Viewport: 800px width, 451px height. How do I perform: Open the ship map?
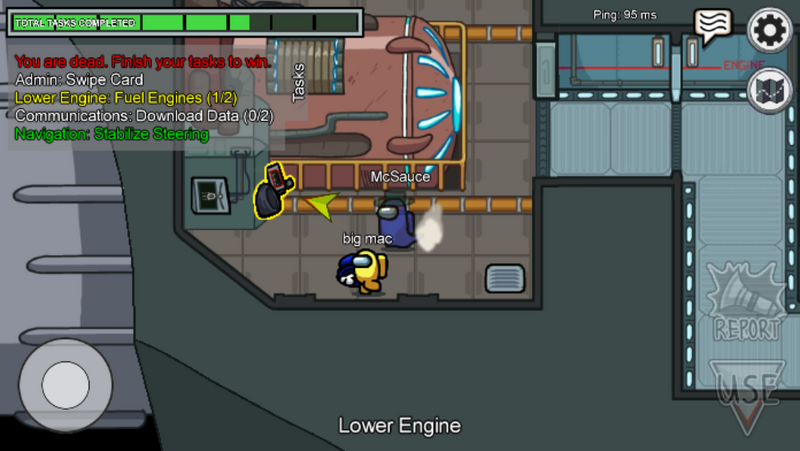[769, 90]
